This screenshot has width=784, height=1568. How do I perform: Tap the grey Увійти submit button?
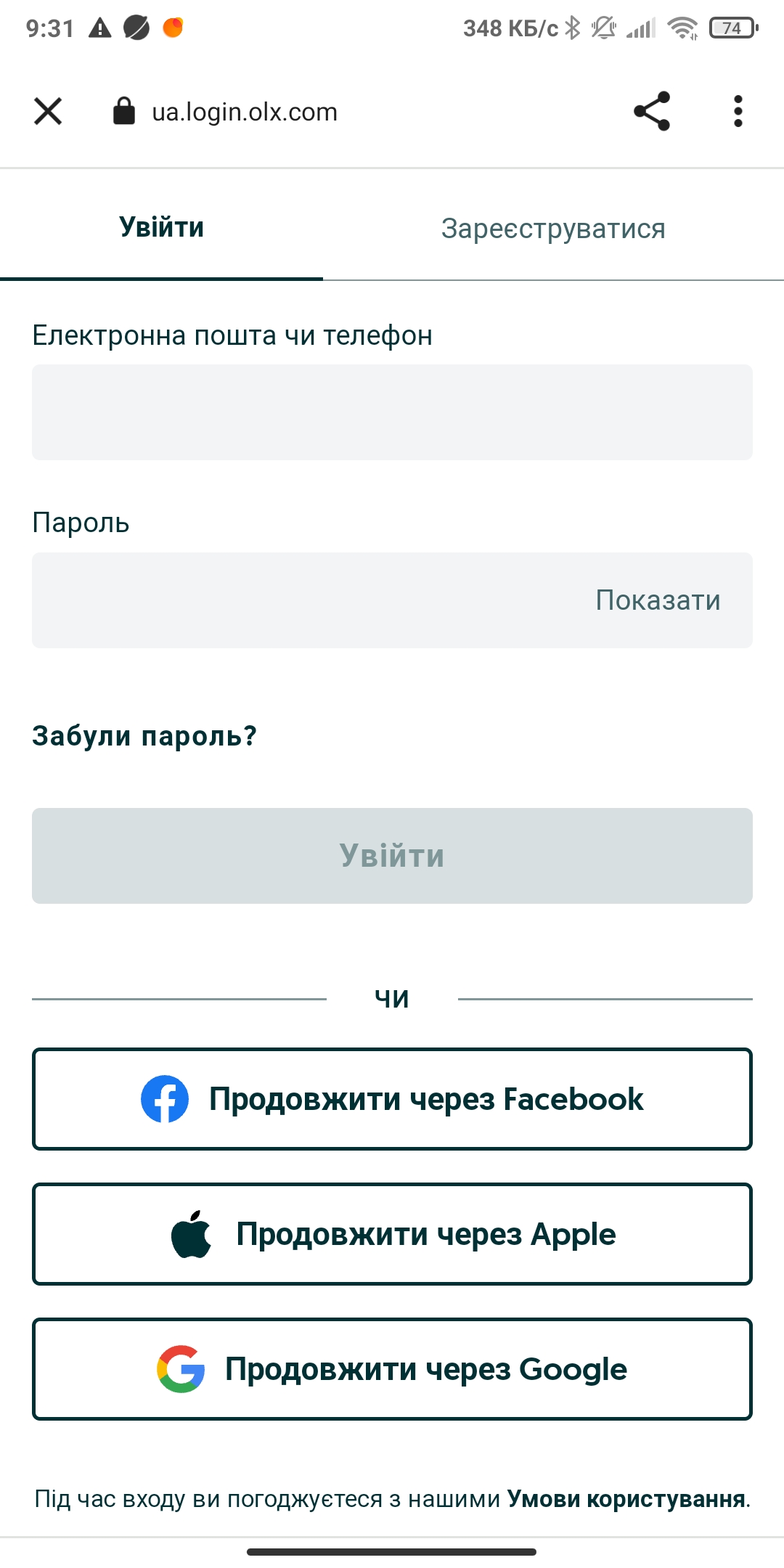(x=392, y=856)
